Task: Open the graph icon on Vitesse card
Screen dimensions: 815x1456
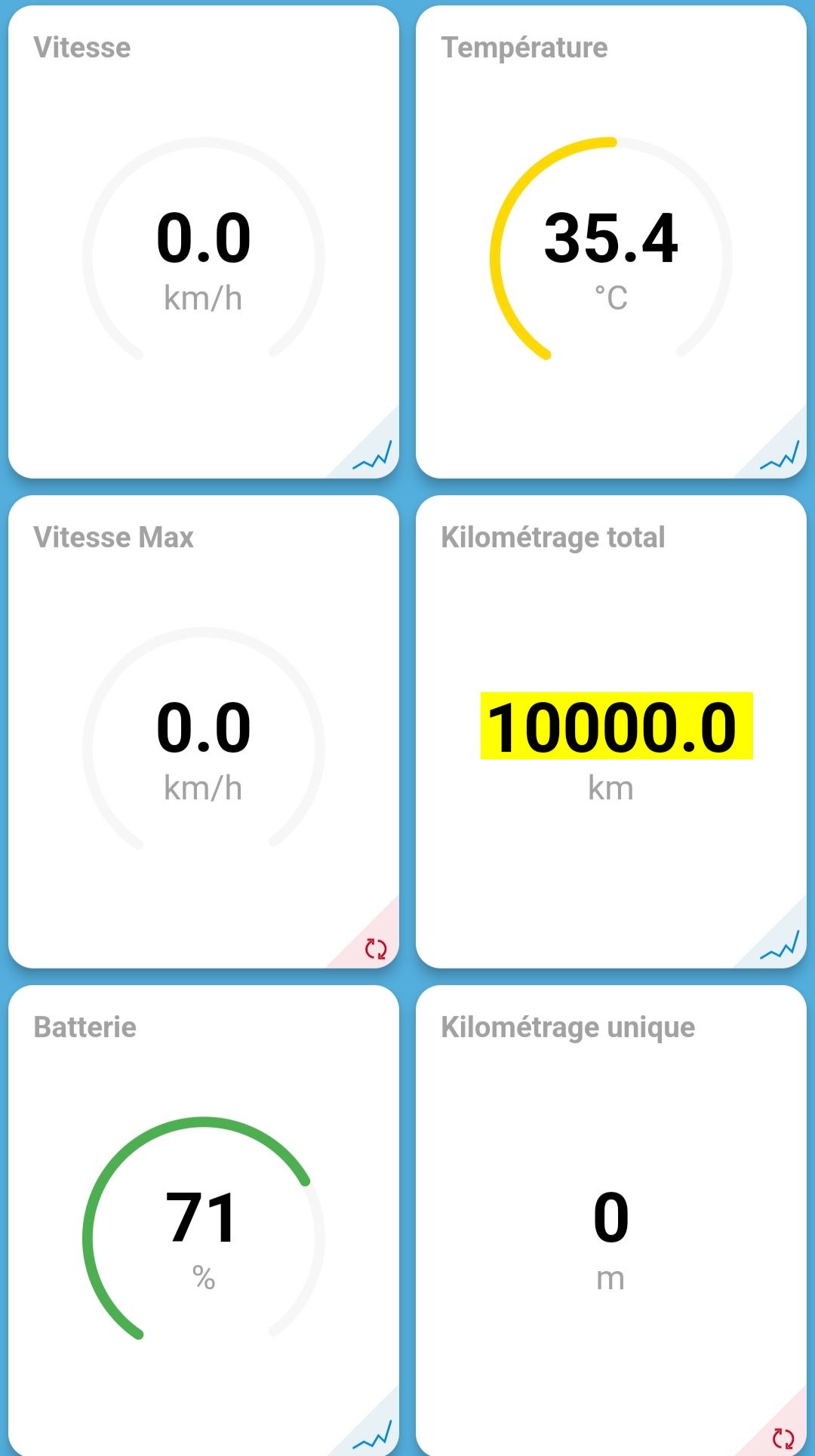Action: tap(373, 456)
